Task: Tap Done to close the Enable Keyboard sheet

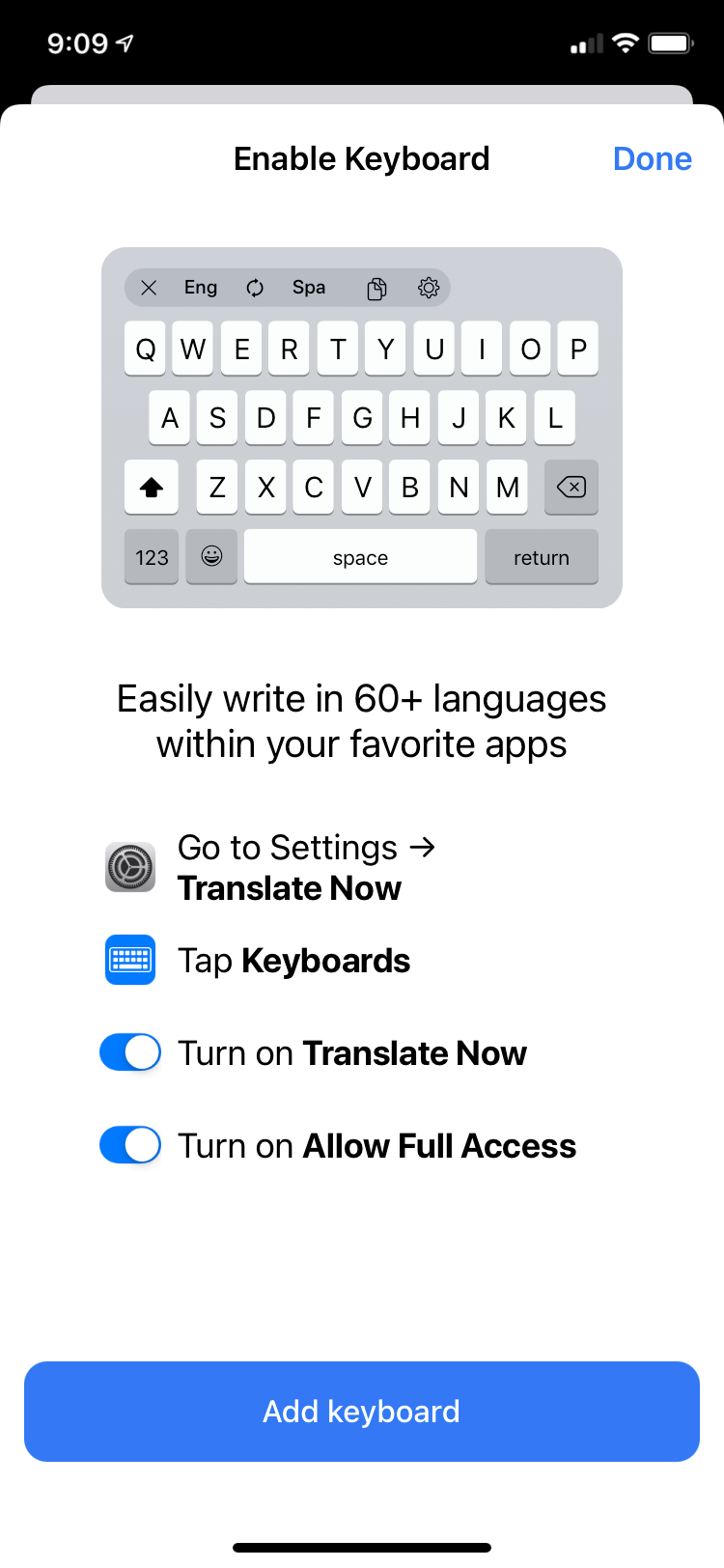Action: [x=652, y=159]
